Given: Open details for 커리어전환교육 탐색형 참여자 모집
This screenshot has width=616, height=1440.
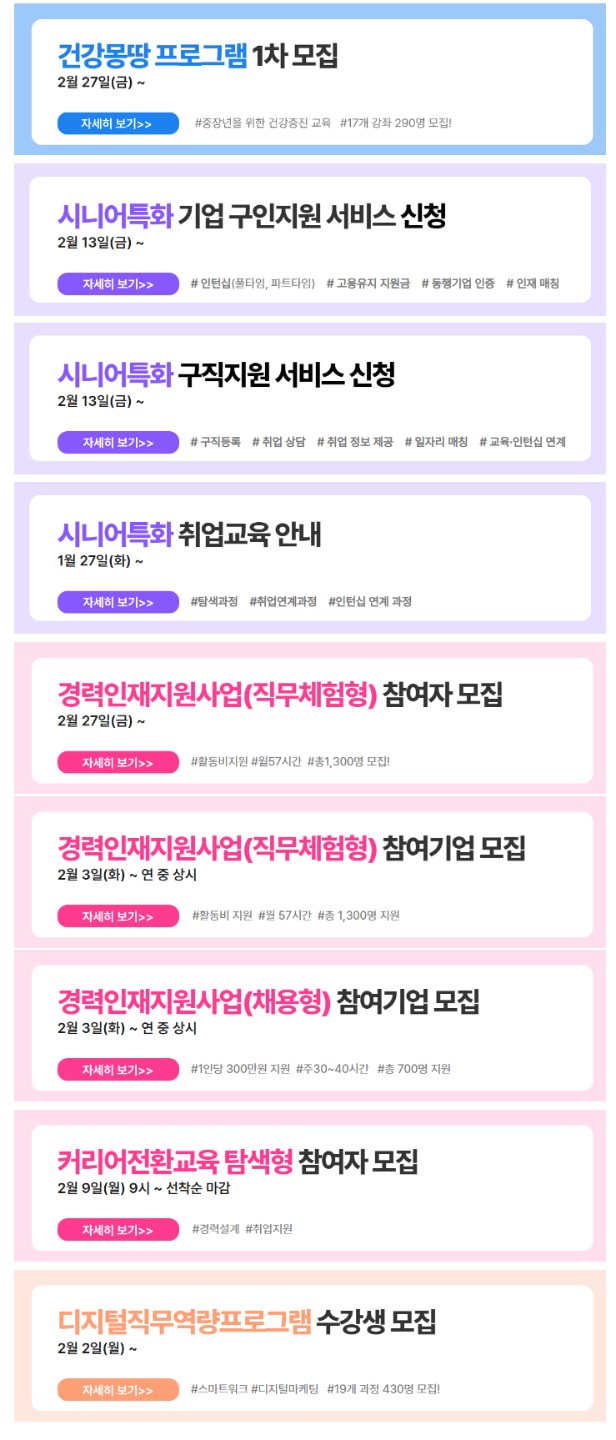Looking at the screenshot, I should click(117, 1229).
